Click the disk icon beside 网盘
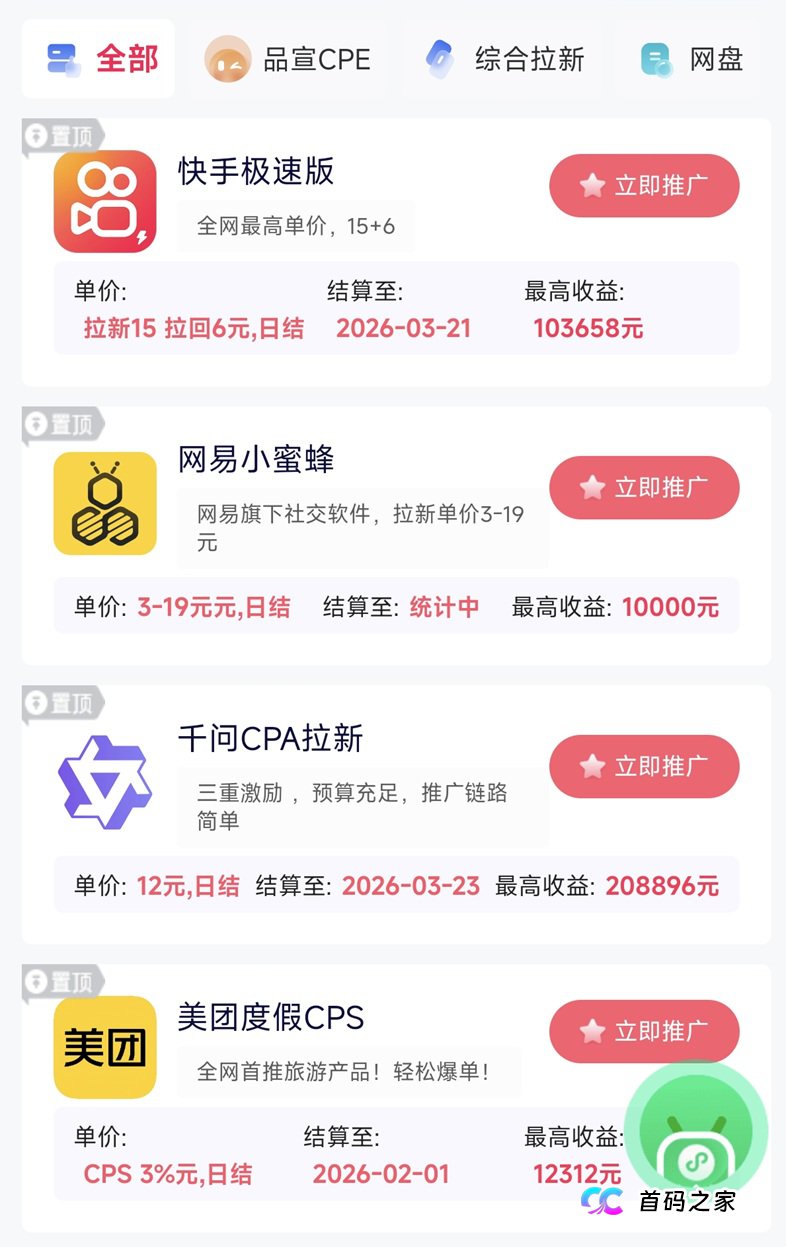Screen dimensions: 786x1247 click(657, 58)
